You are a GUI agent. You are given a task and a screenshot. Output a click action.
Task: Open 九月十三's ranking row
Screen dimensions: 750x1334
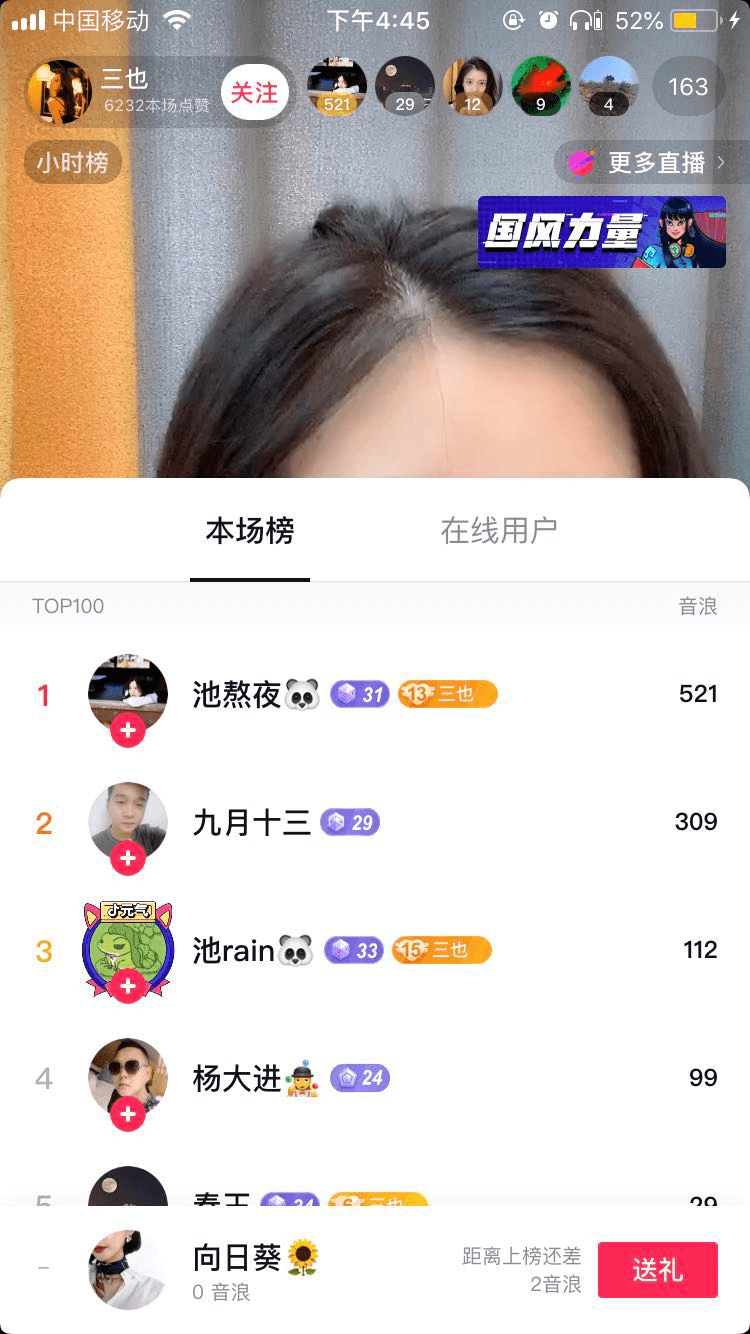[375, 823]
